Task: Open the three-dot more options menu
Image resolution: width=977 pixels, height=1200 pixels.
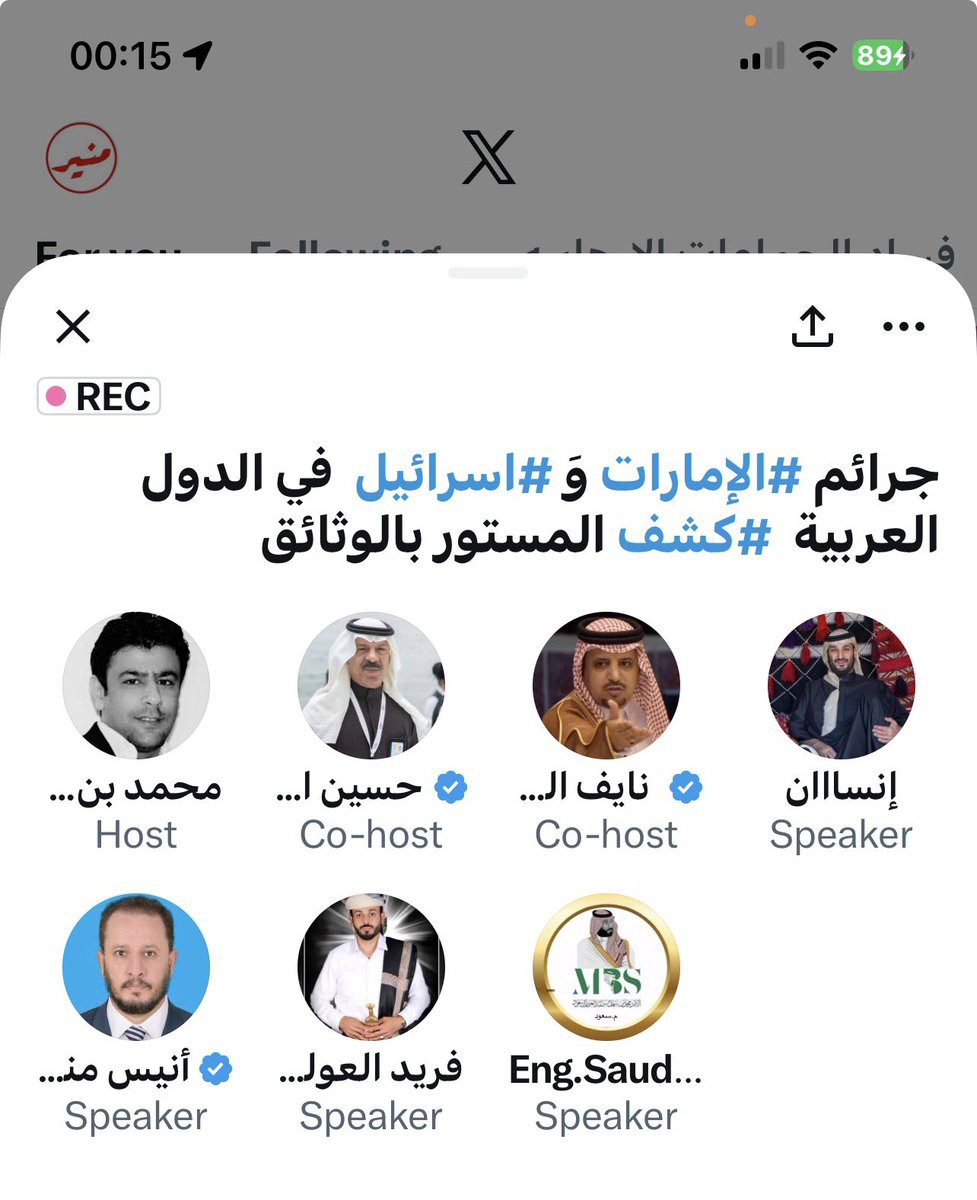Action: [905, 326]
